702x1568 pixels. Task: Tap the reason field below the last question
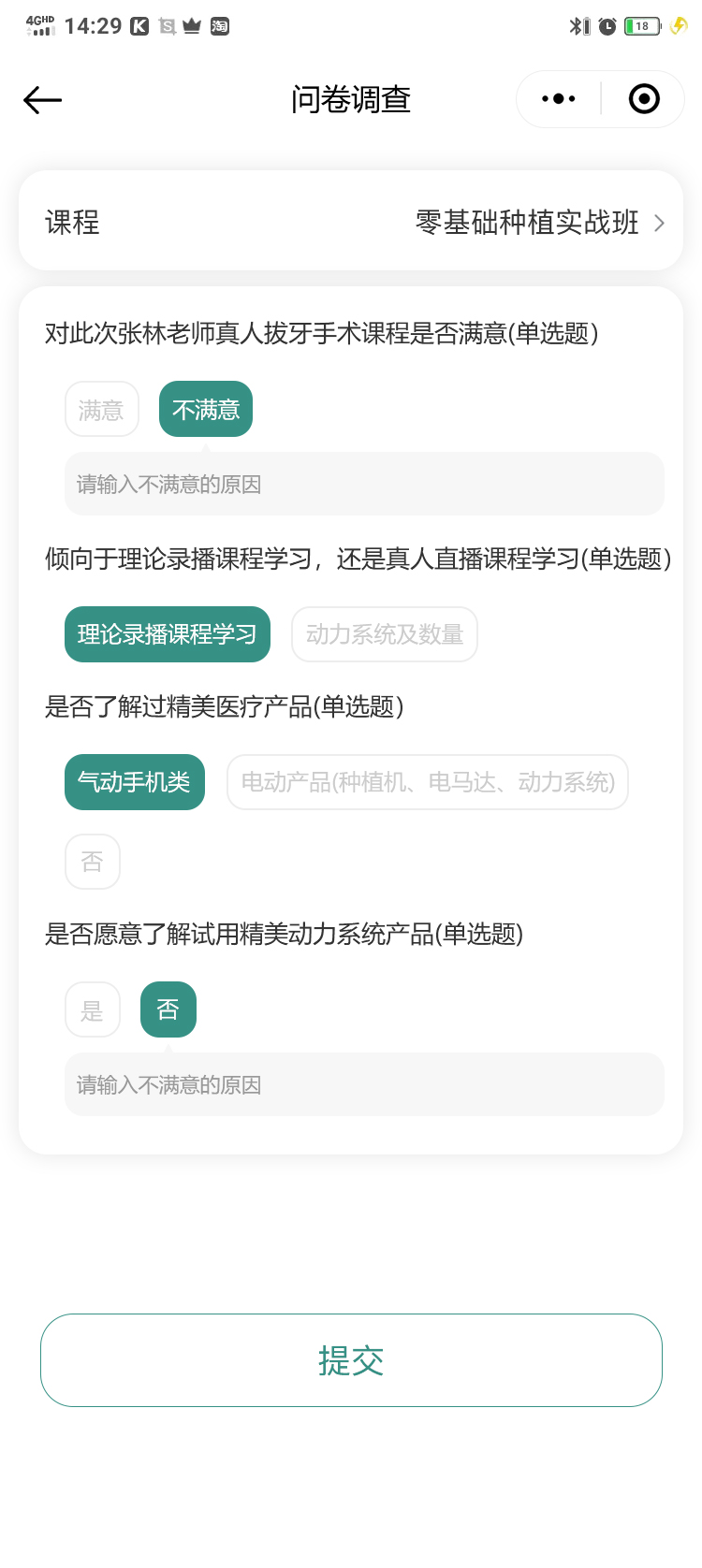[x=364, y=1085]
